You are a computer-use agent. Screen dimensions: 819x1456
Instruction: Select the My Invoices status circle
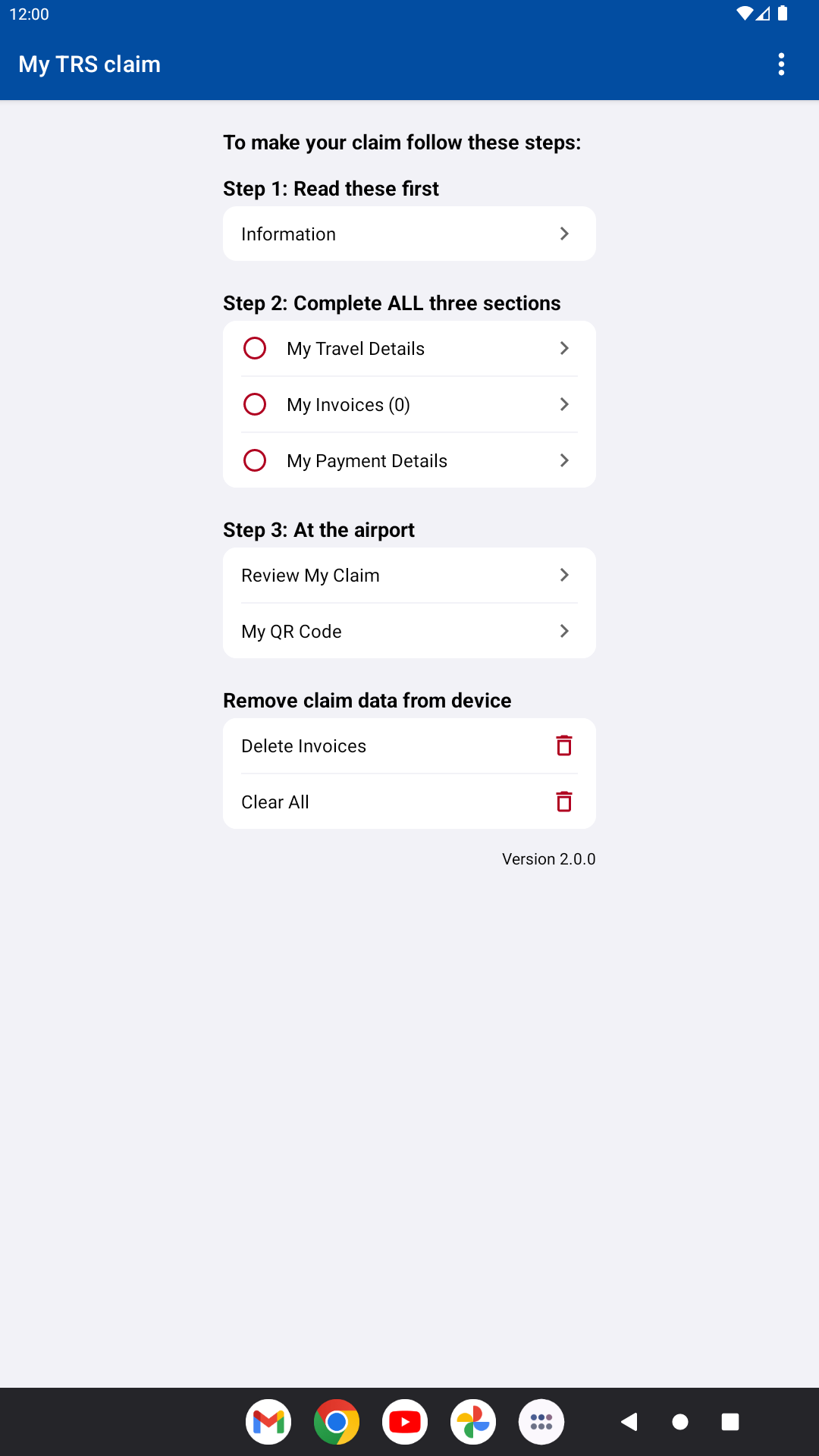click(255, 404)
